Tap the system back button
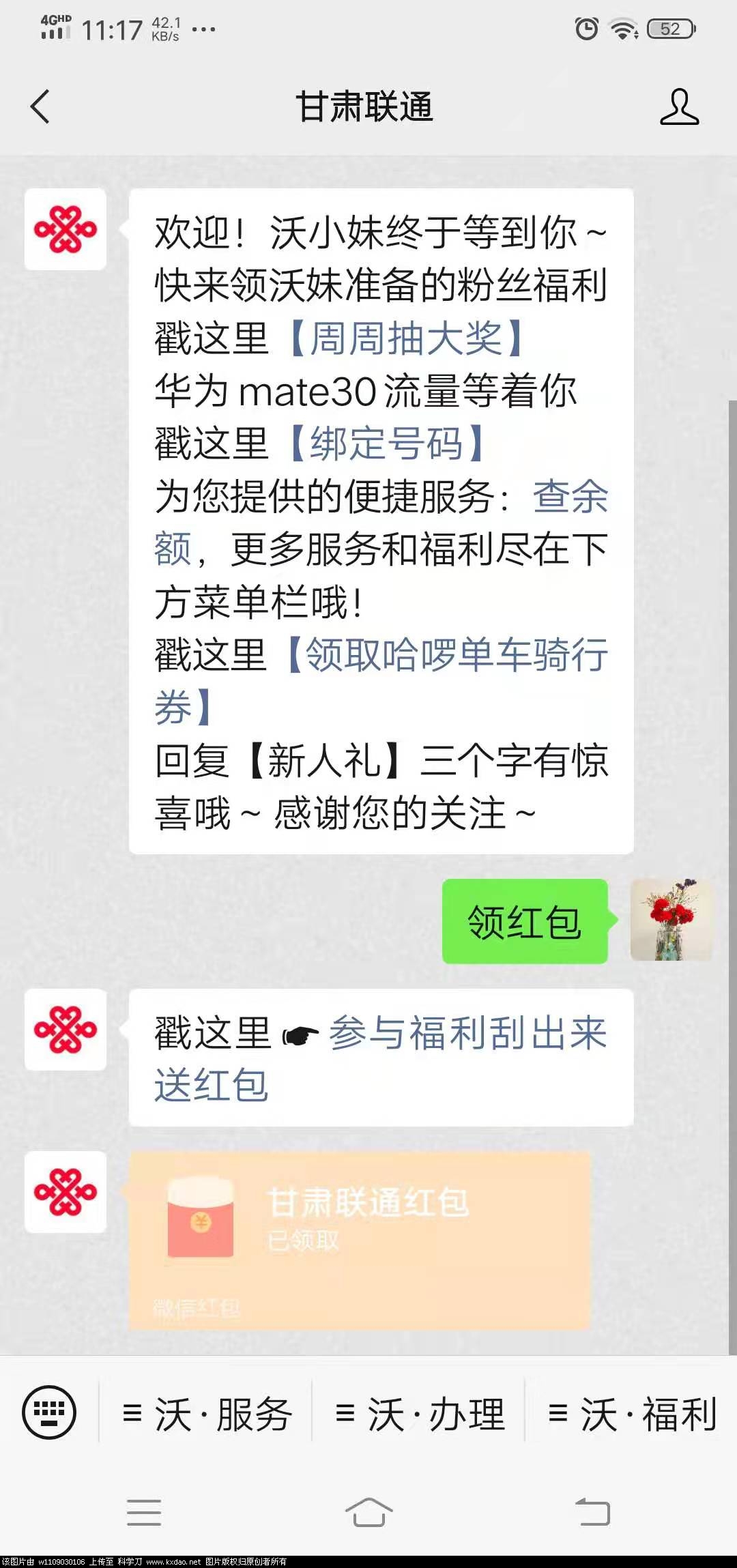The height and width of the screenshot is (1568, 737). tap(592, 1512)
